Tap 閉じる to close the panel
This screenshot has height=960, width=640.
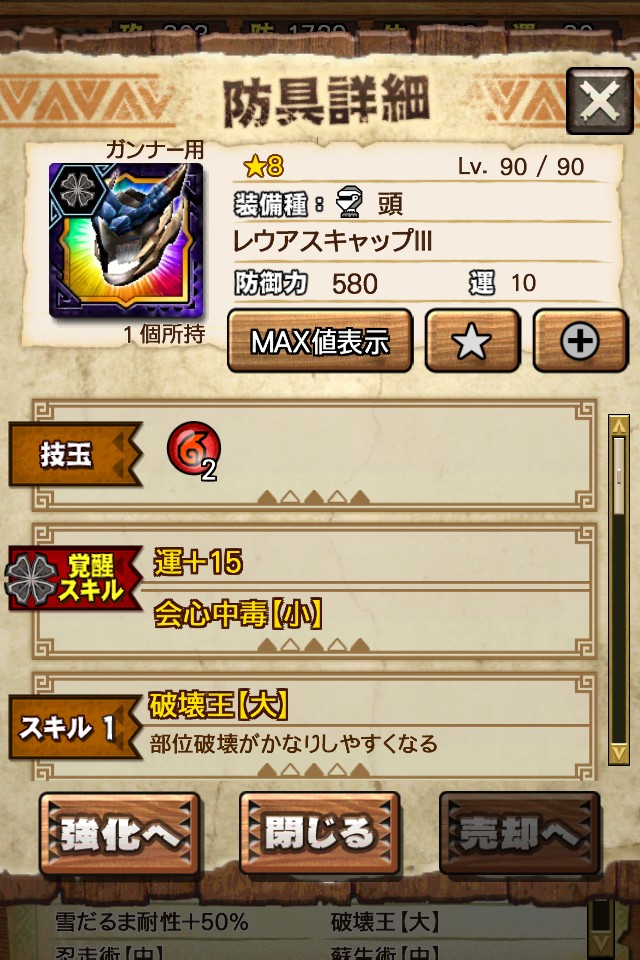click(319, 834)
